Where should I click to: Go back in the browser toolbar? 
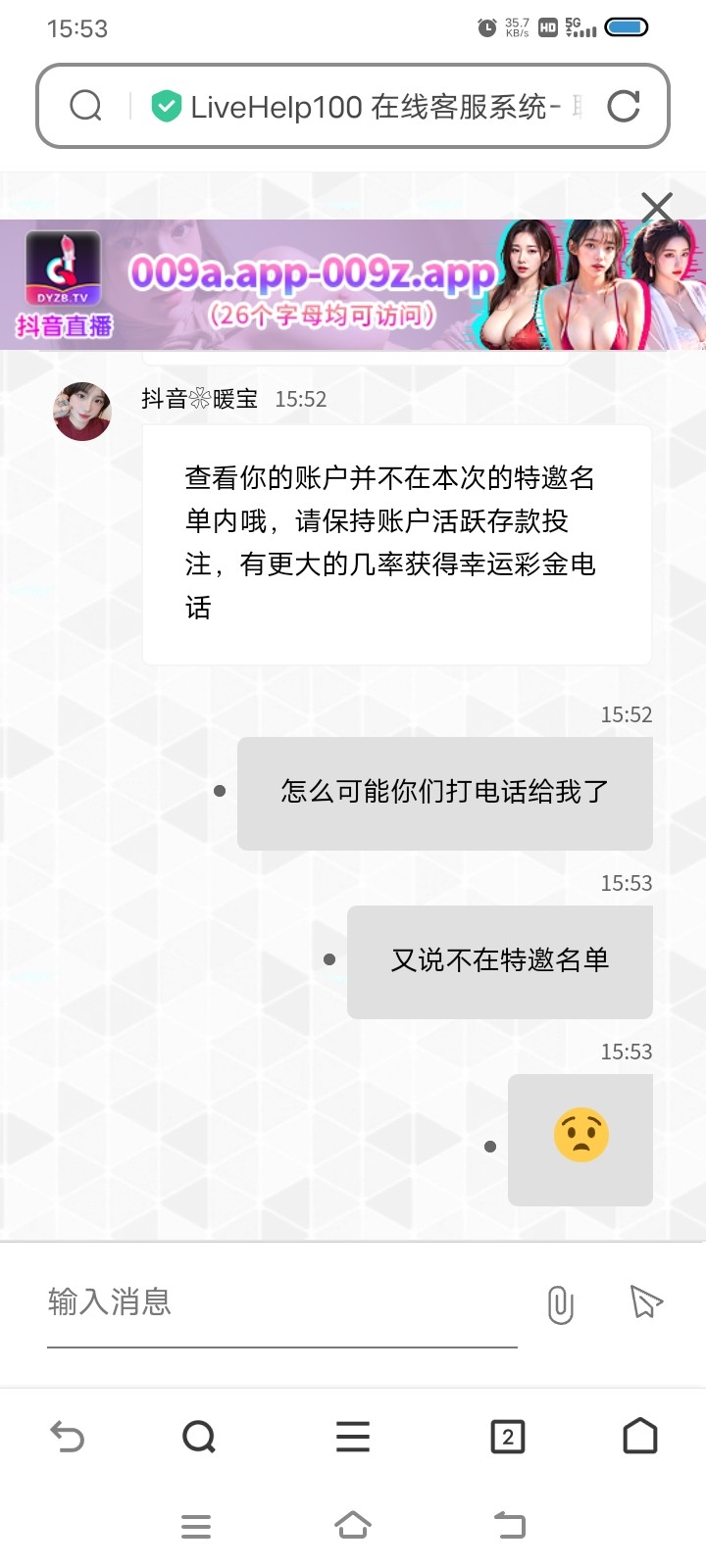[x=67, y=1437]
